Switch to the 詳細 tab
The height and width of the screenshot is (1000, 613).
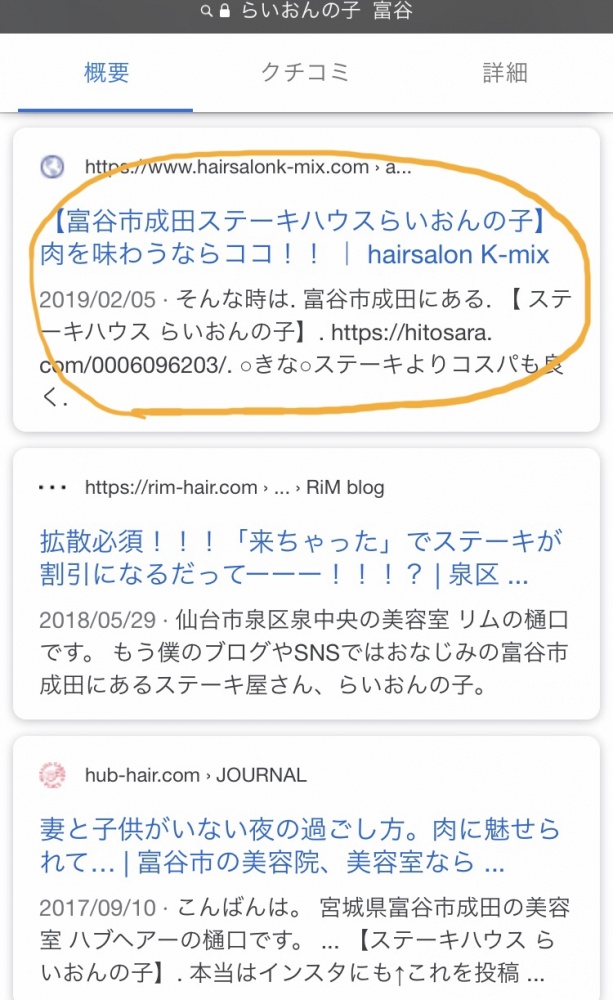click(x=505, y=73)
